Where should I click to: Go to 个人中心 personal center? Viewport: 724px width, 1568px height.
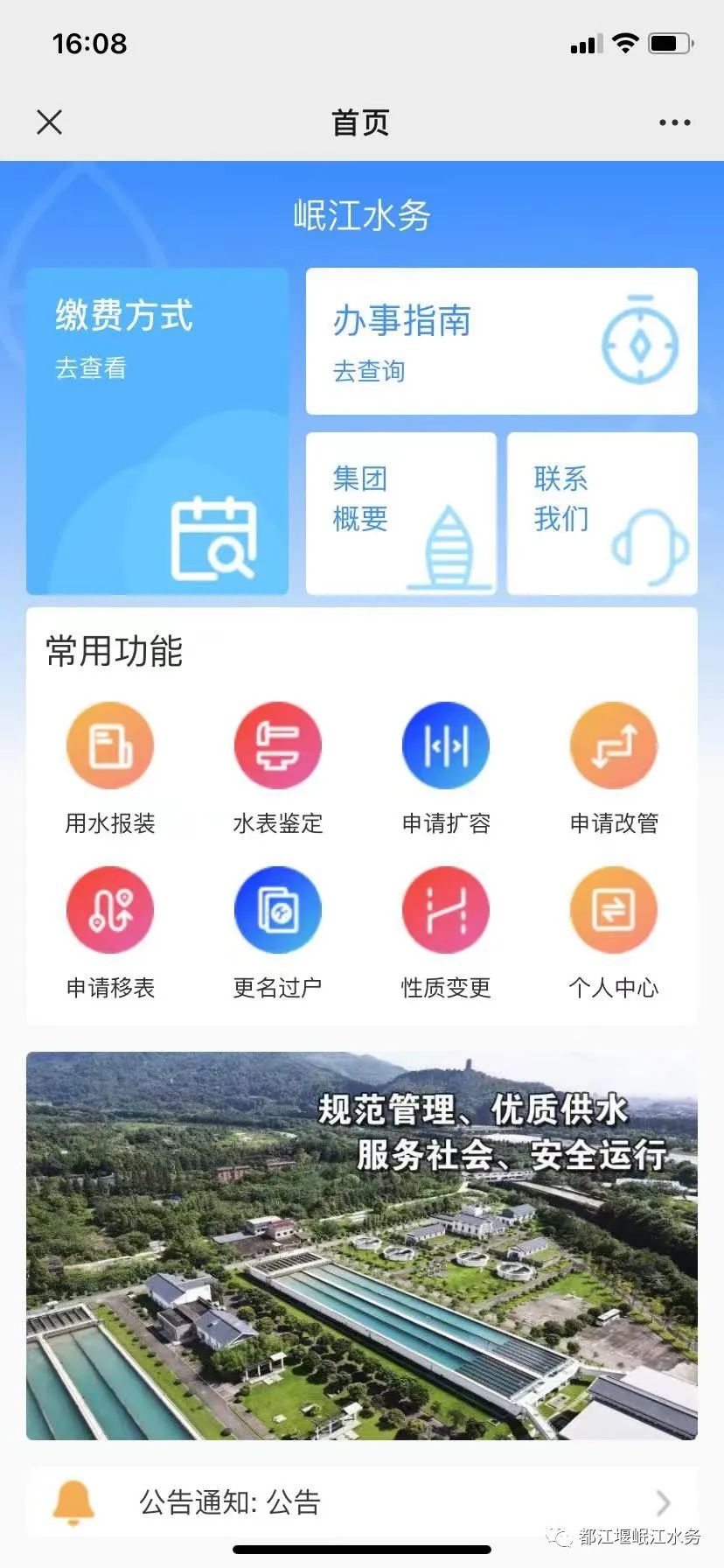[614, 931]
